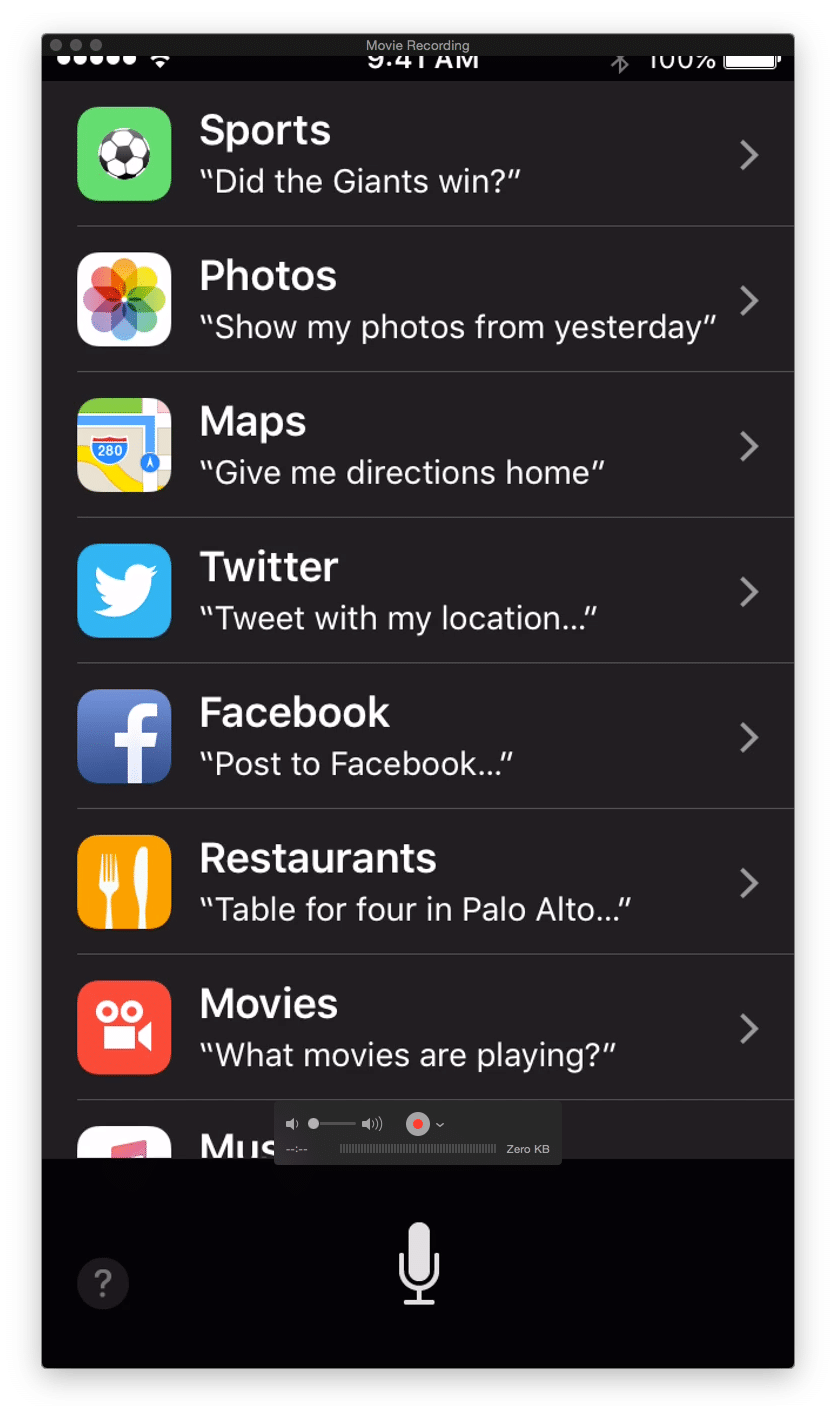The height and width of the screenshot is (1418, 836).
Task: Tap the question mark help button
Action: point(103,1283)
